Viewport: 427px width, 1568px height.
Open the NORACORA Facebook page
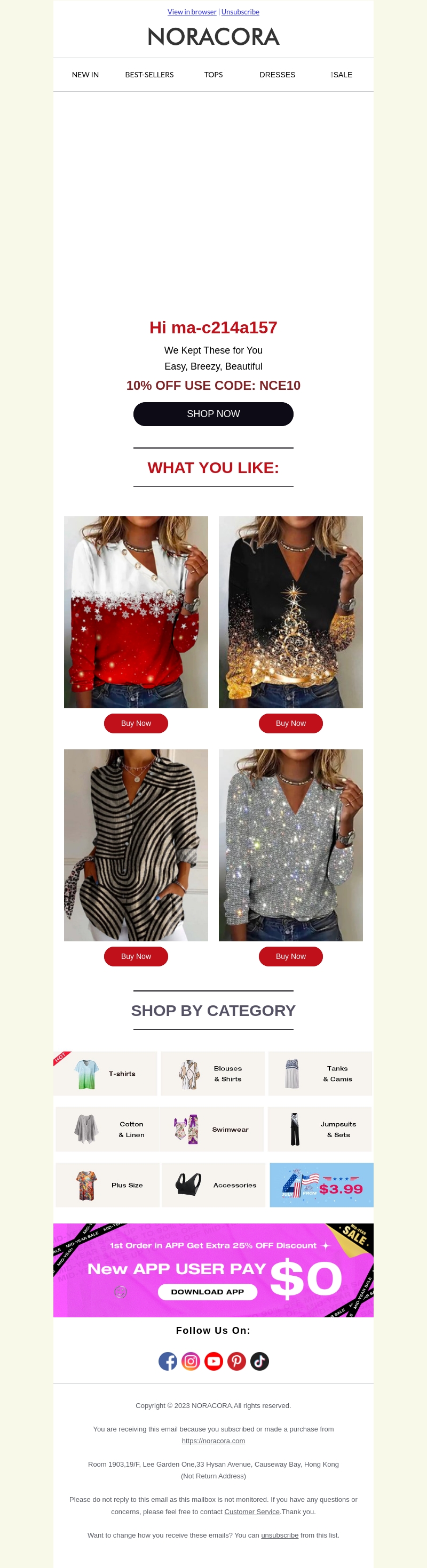coord(168,1361)
